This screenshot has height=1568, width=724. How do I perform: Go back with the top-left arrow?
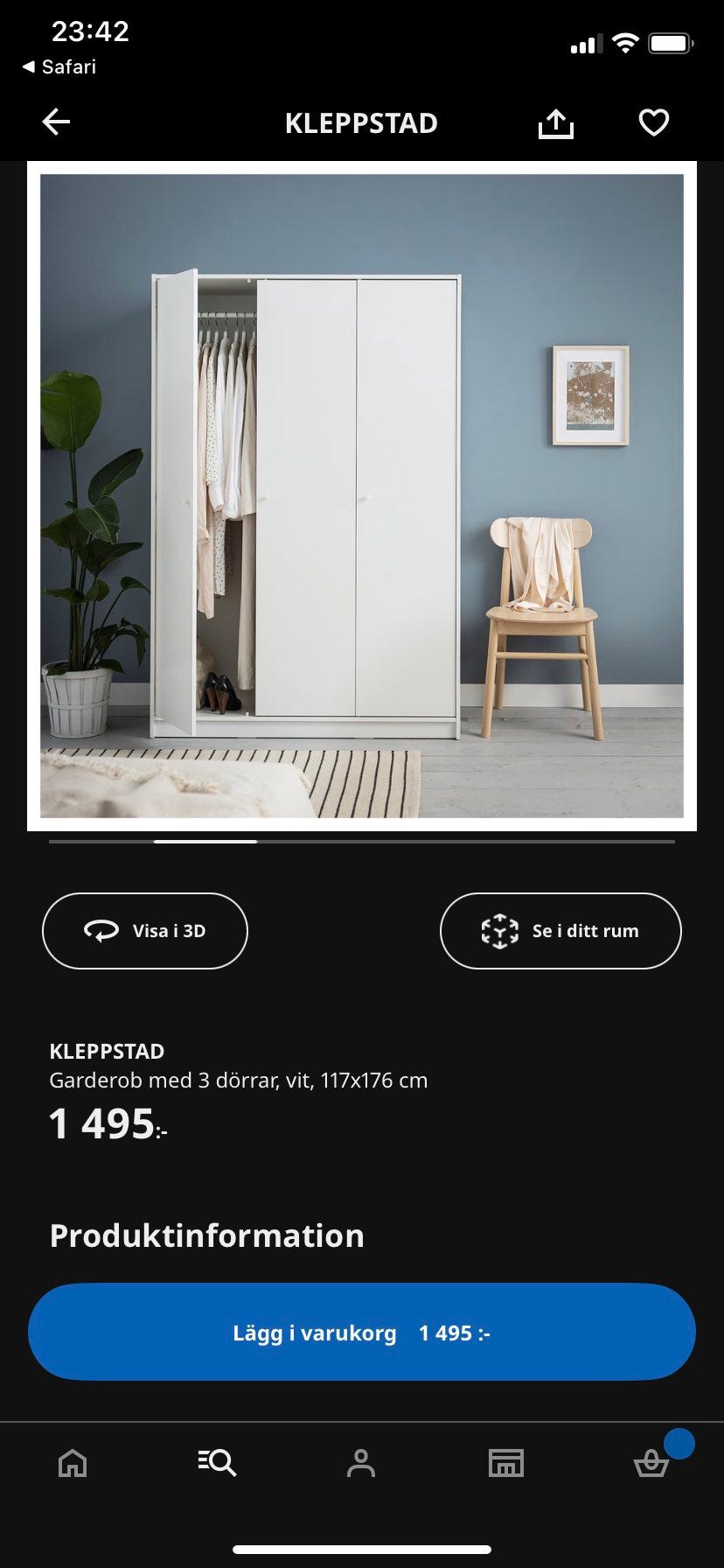pyautogui.click(x=57, y=122)
